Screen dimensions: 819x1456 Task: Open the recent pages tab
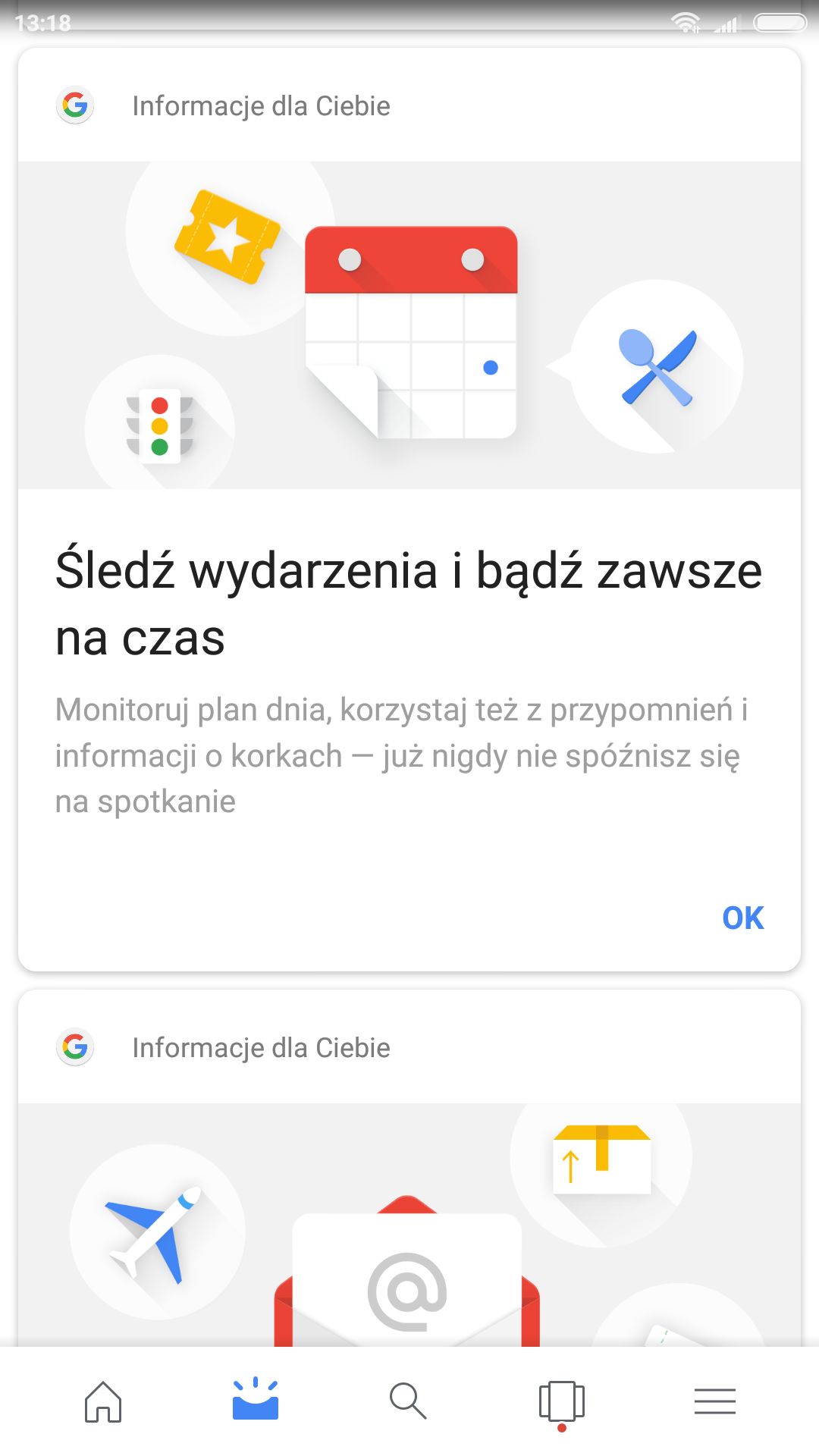(561, 1403)
